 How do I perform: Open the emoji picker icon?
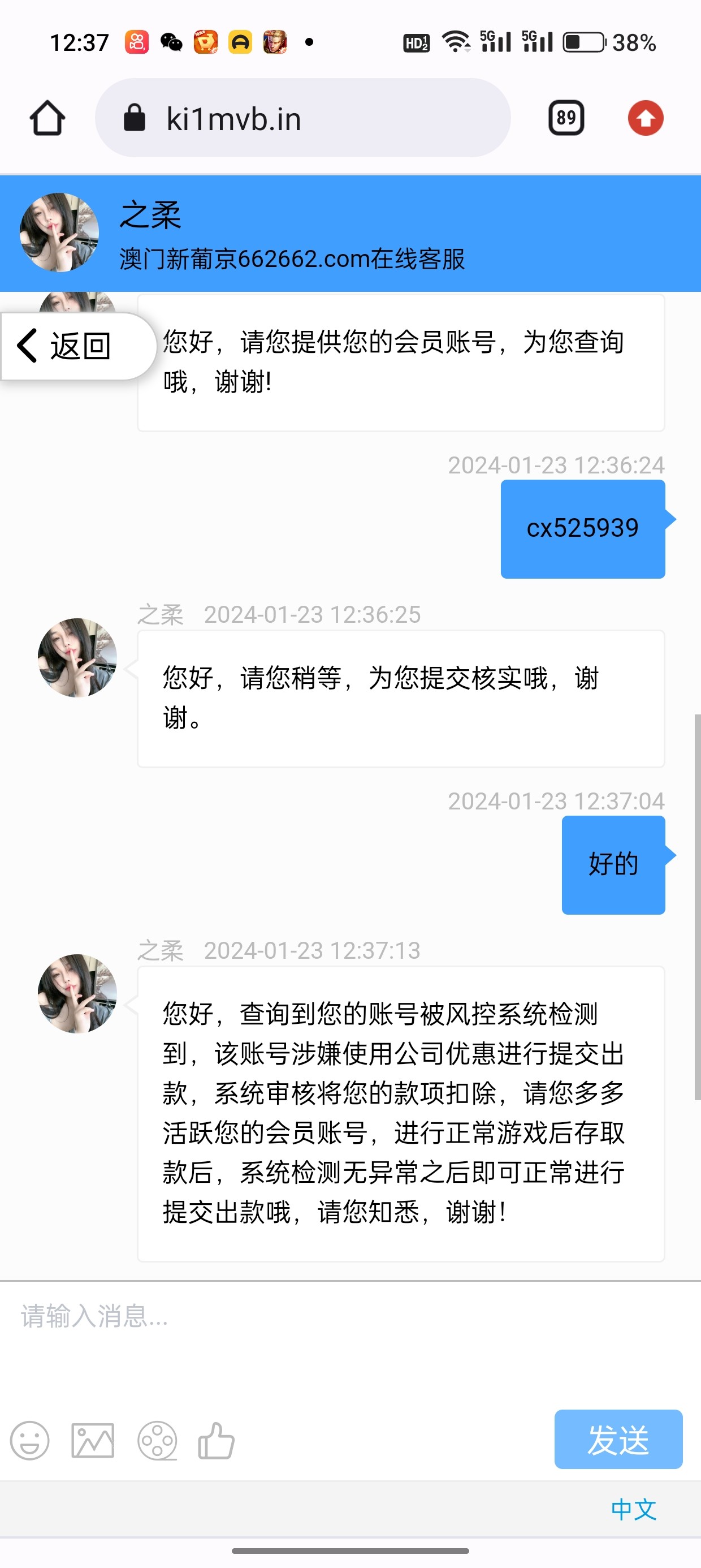pos(31,1440)
